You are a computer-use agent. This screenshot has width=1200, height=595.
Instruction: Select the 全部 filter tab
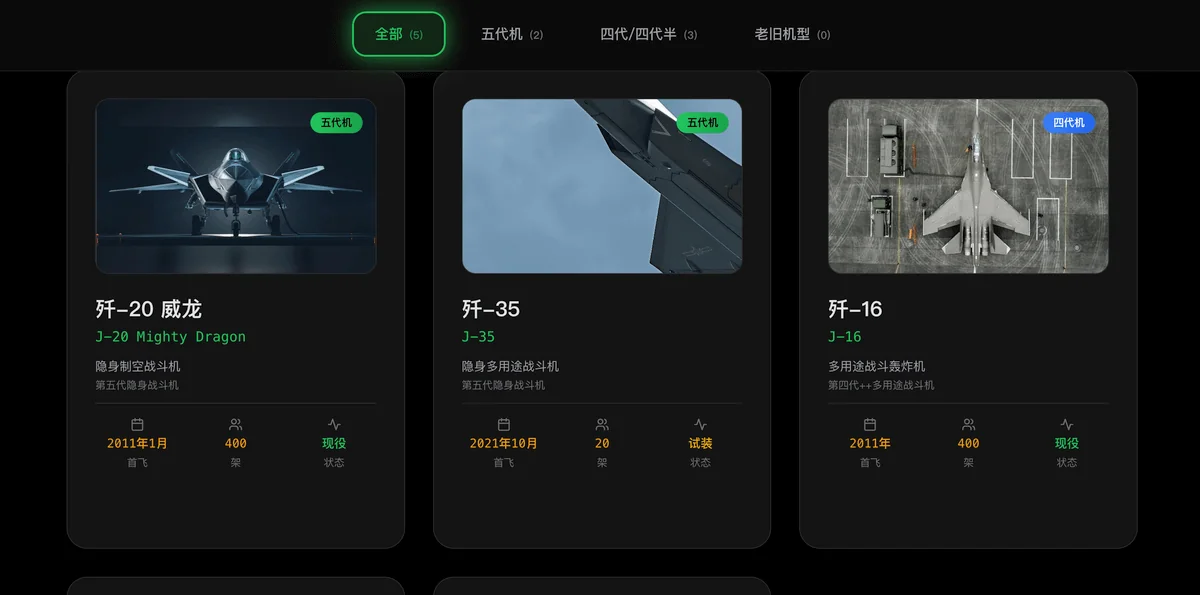pos(398,34)
